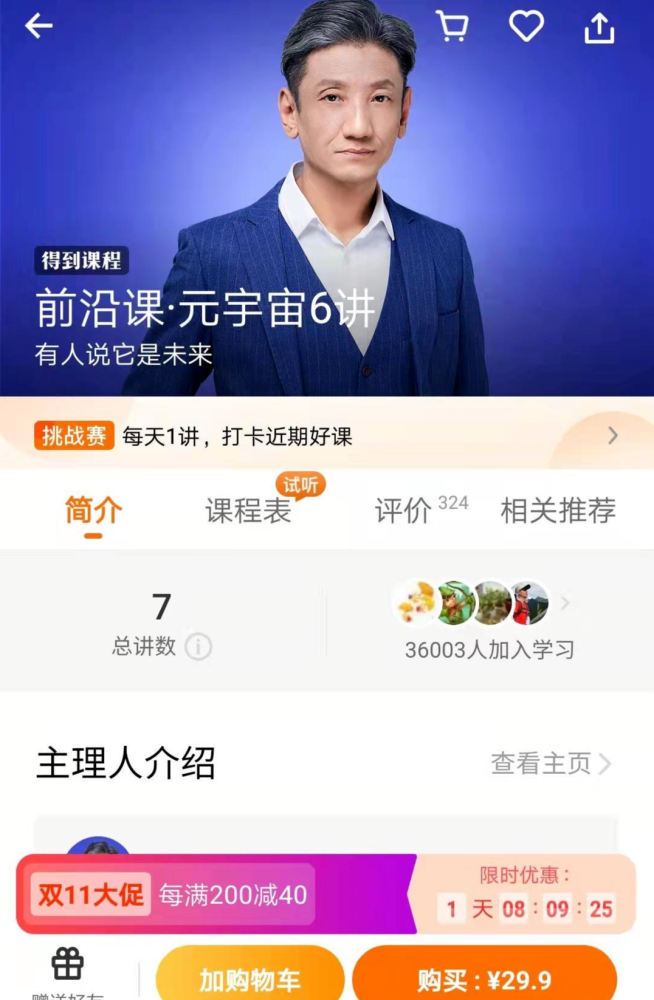Go back using the top-left arrow
This screenshot has width=654, height=1000.
pyautogui.click(x=39, y=27)
